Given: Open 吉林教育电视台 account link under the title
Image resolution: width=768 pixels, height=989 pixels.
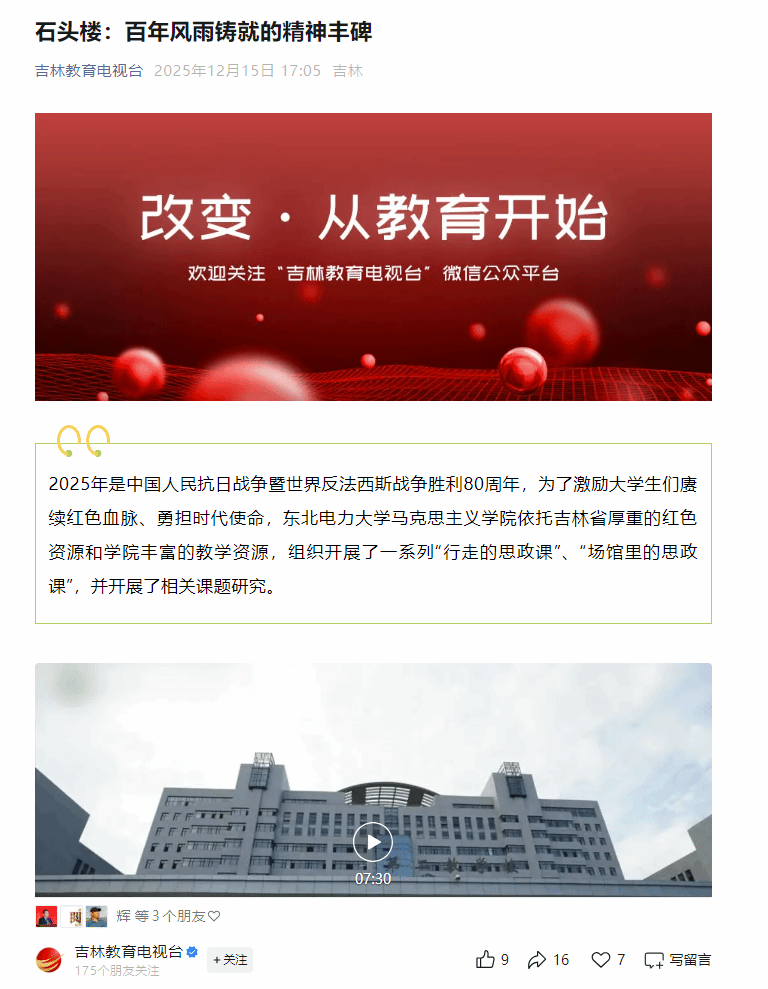Looking at the screenshot, I should click(89, 71).
